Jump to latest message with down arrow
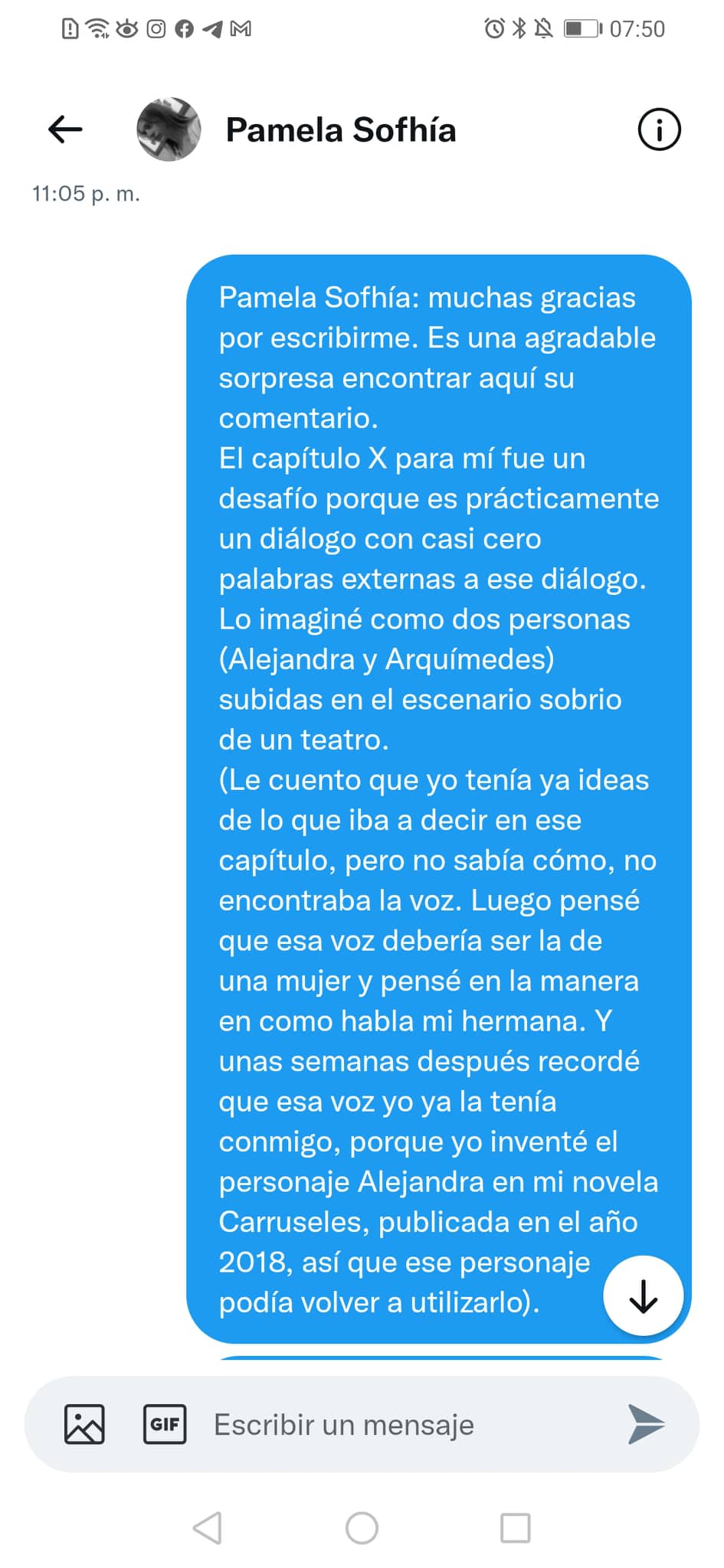This screenshot has width=724, height=1568. click(643, 1295)
